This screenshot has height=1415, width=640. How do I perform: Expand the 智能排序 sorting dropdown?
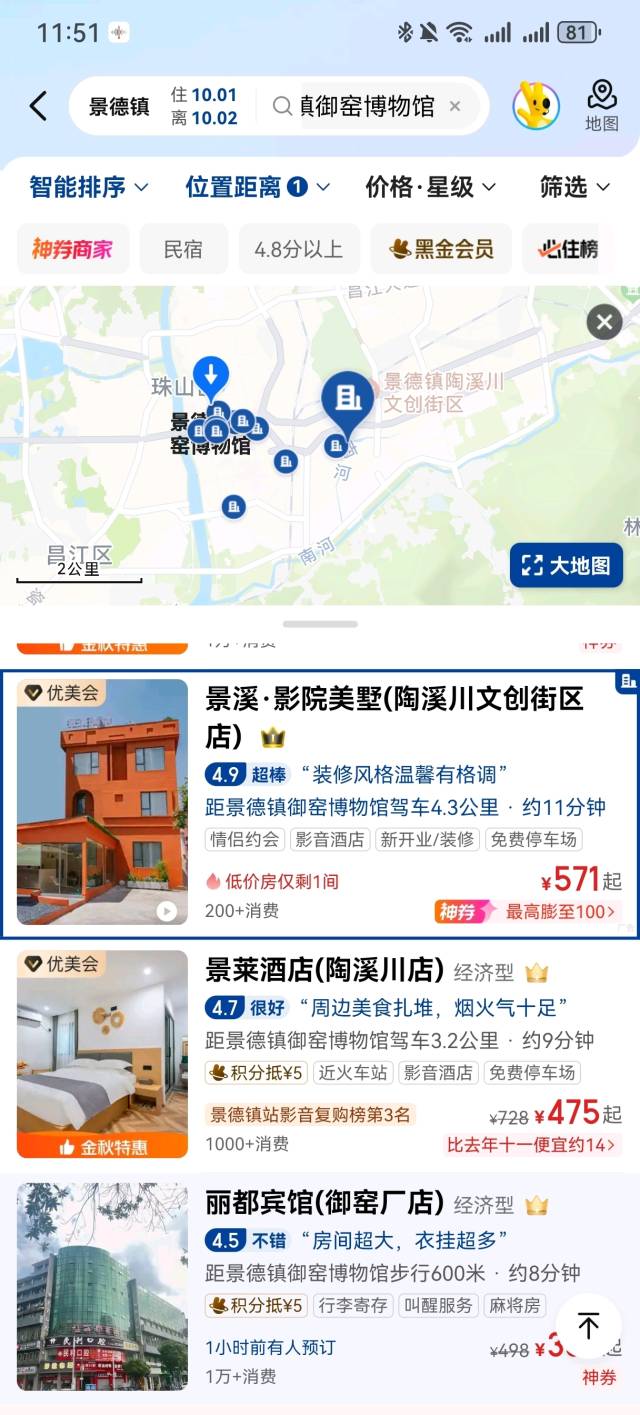[88, 187]
